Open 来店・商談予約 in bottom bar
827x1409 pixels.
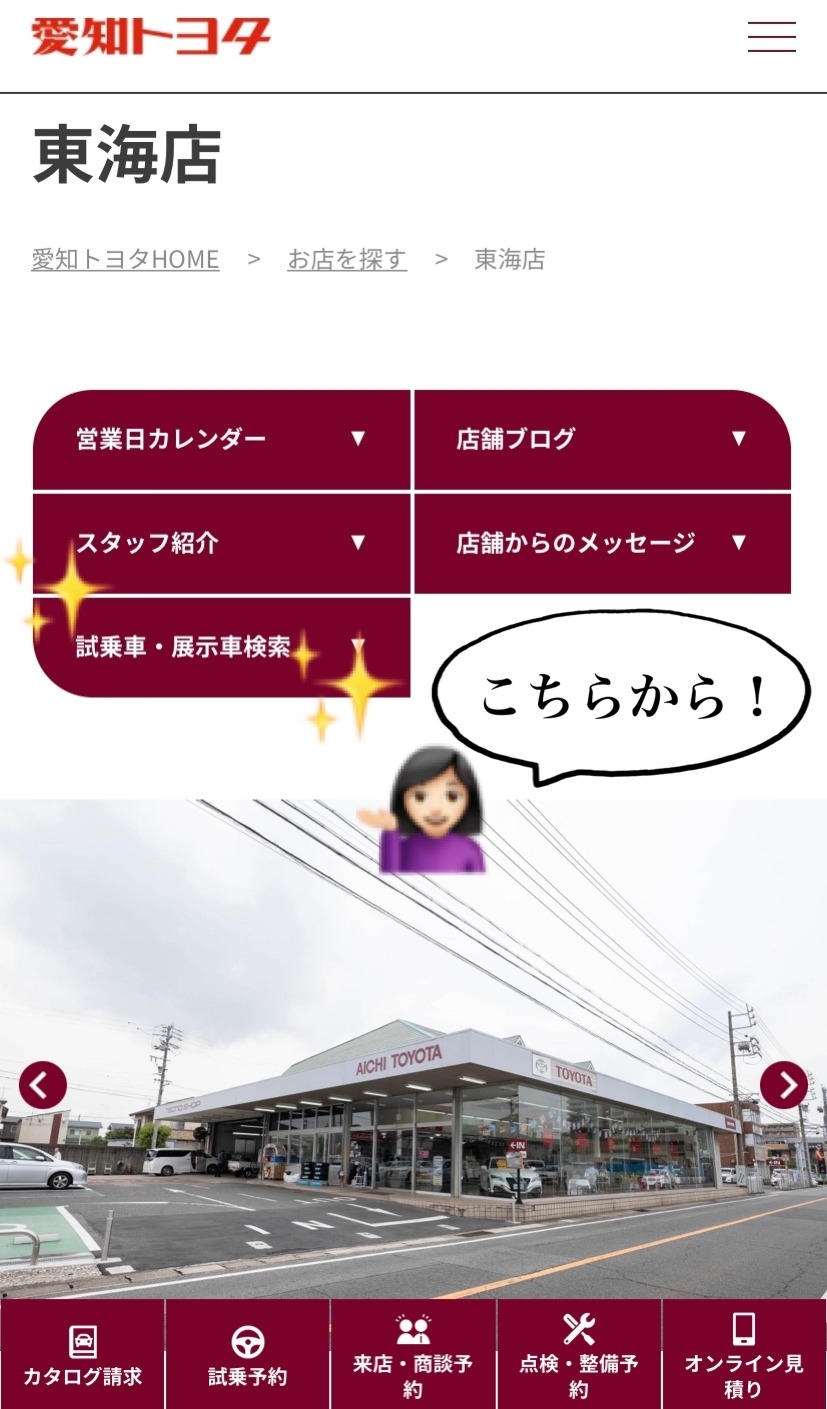pos(413,1355)
